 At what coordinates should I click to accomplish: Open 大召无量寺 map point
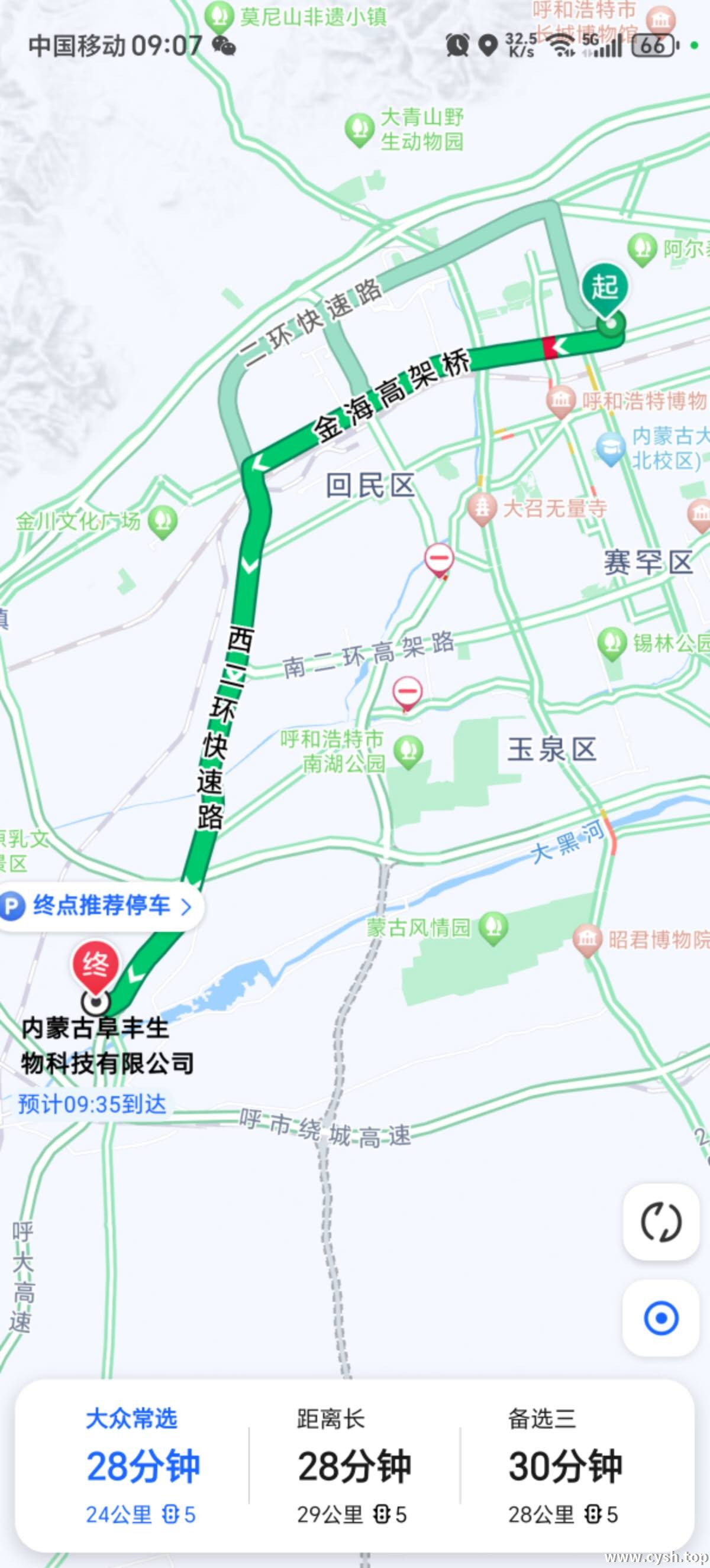[482, 508]
